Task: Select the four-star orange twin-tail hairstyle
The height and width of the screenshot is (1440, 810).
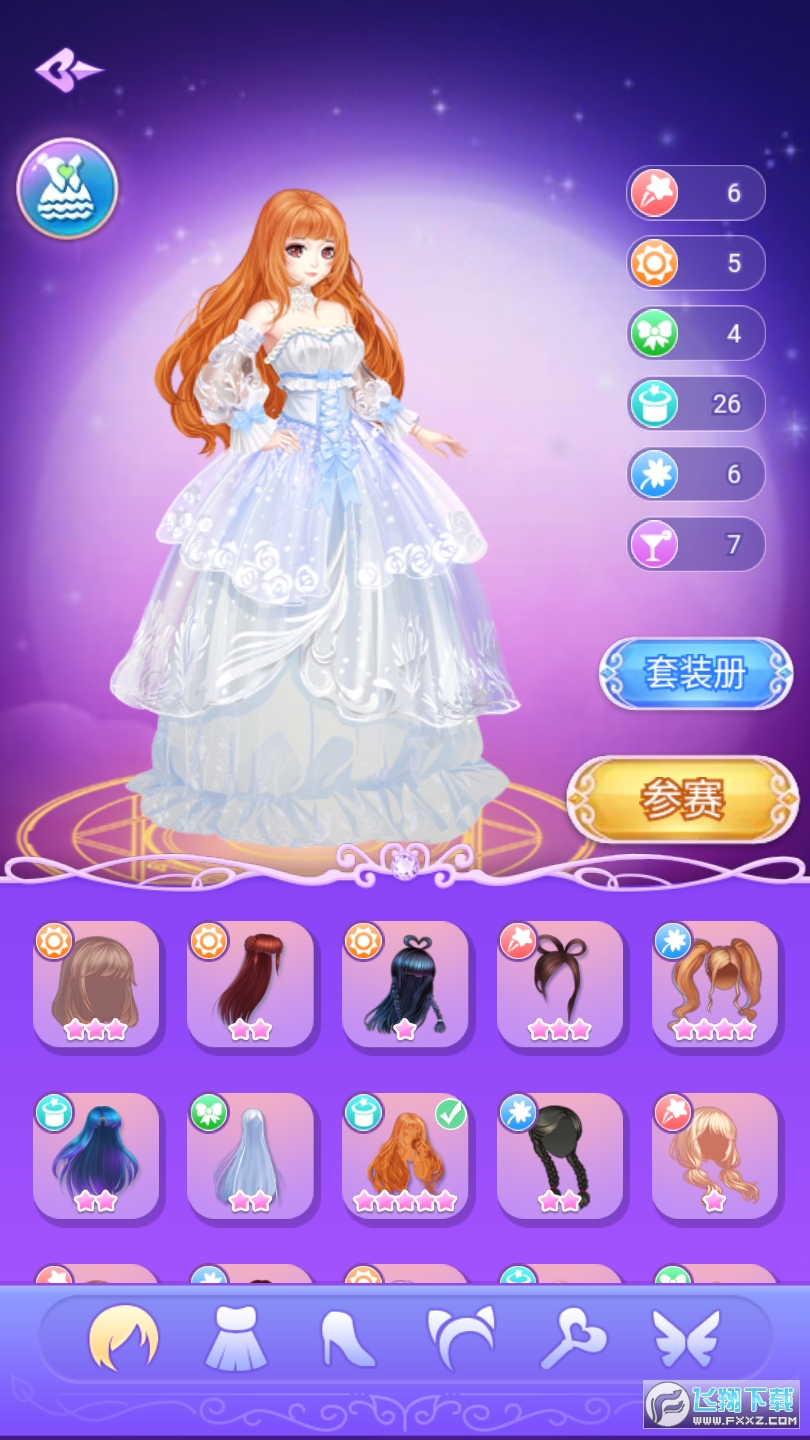Action: (x=714, y=984)
